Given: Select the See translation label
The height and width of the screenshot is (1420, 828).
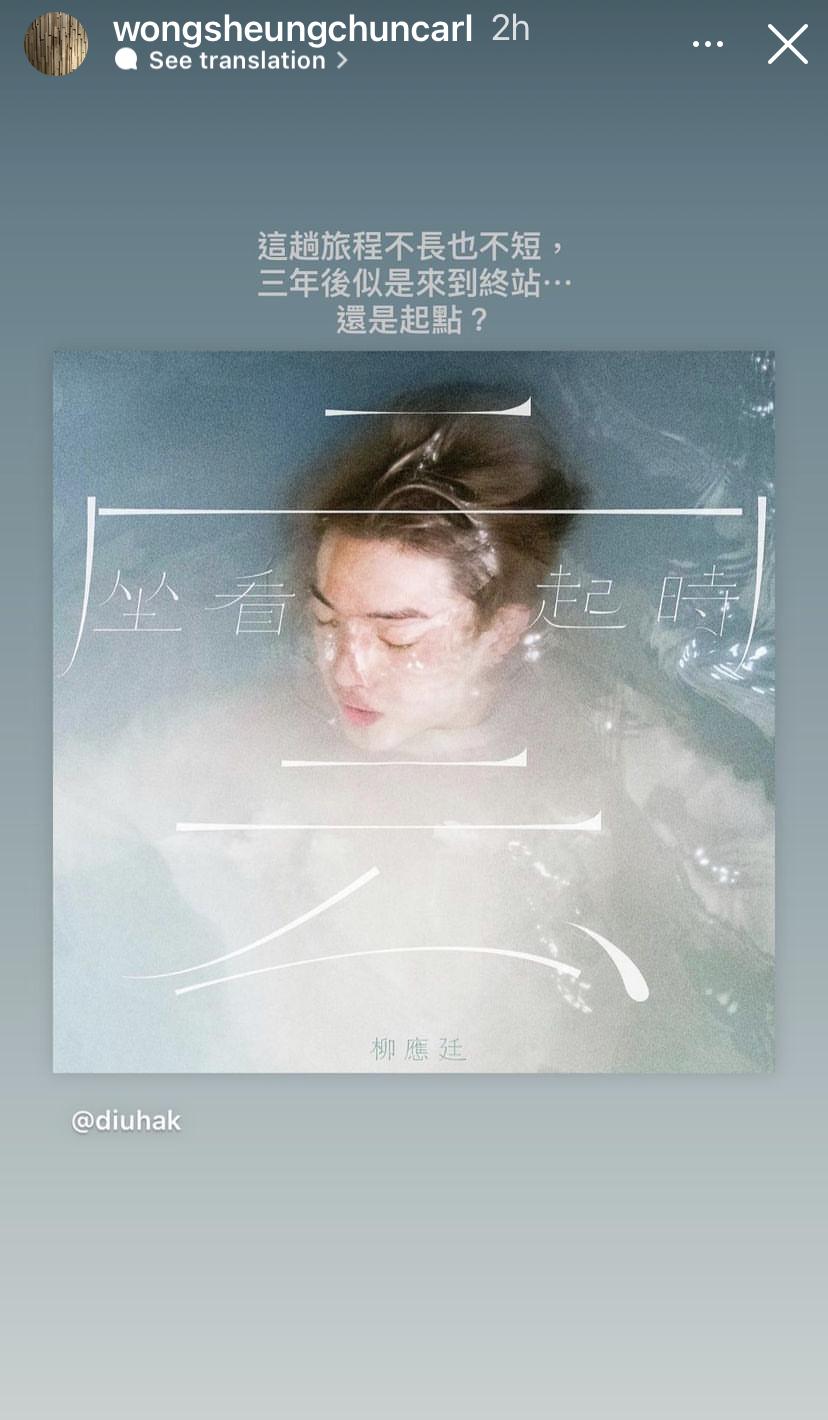Looking at the screenshot, I should click(235, 60).
